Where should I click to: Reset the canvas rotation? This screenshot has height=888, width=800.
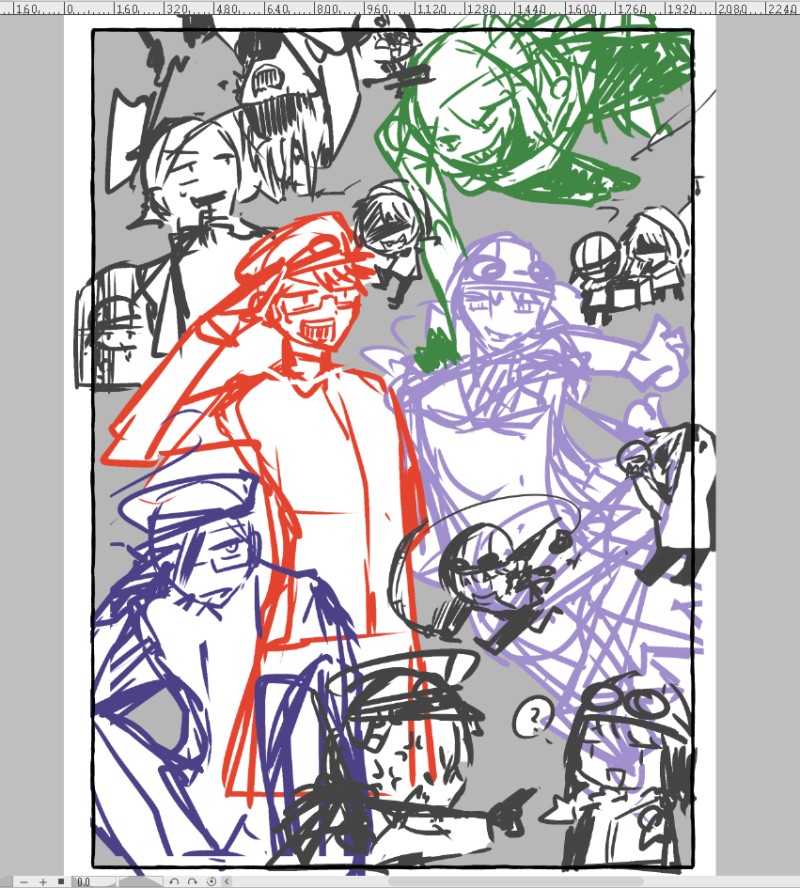point(210,881)
